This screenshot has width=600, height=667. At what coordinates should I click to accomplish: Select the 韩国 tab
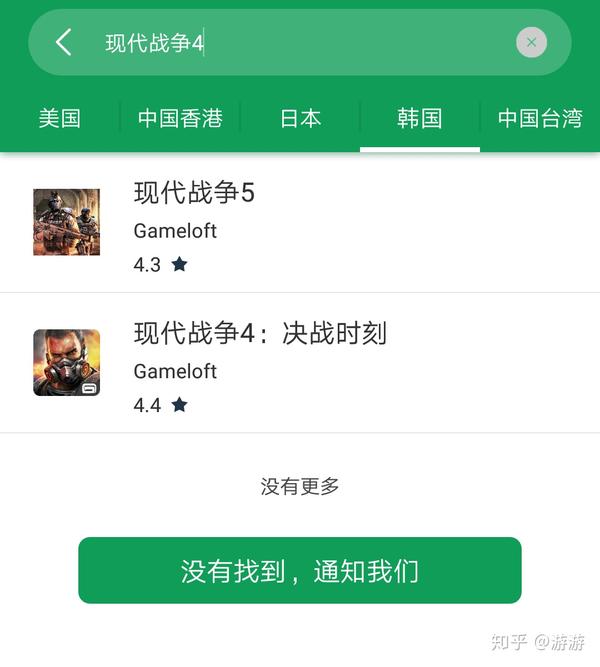[419, 118]
